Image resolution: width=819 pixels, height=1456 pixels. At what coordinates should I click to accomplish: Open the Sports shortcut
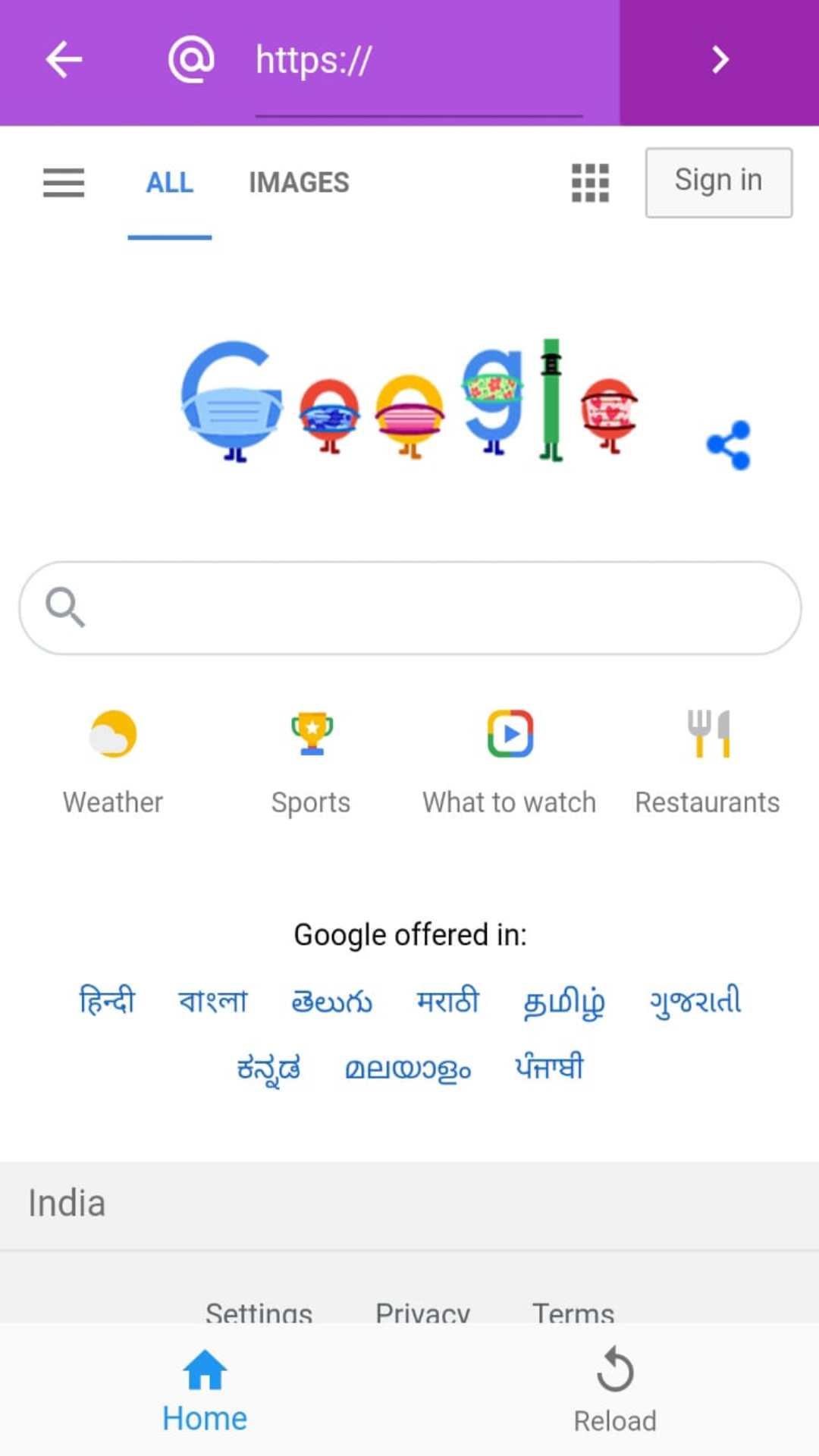311,762
